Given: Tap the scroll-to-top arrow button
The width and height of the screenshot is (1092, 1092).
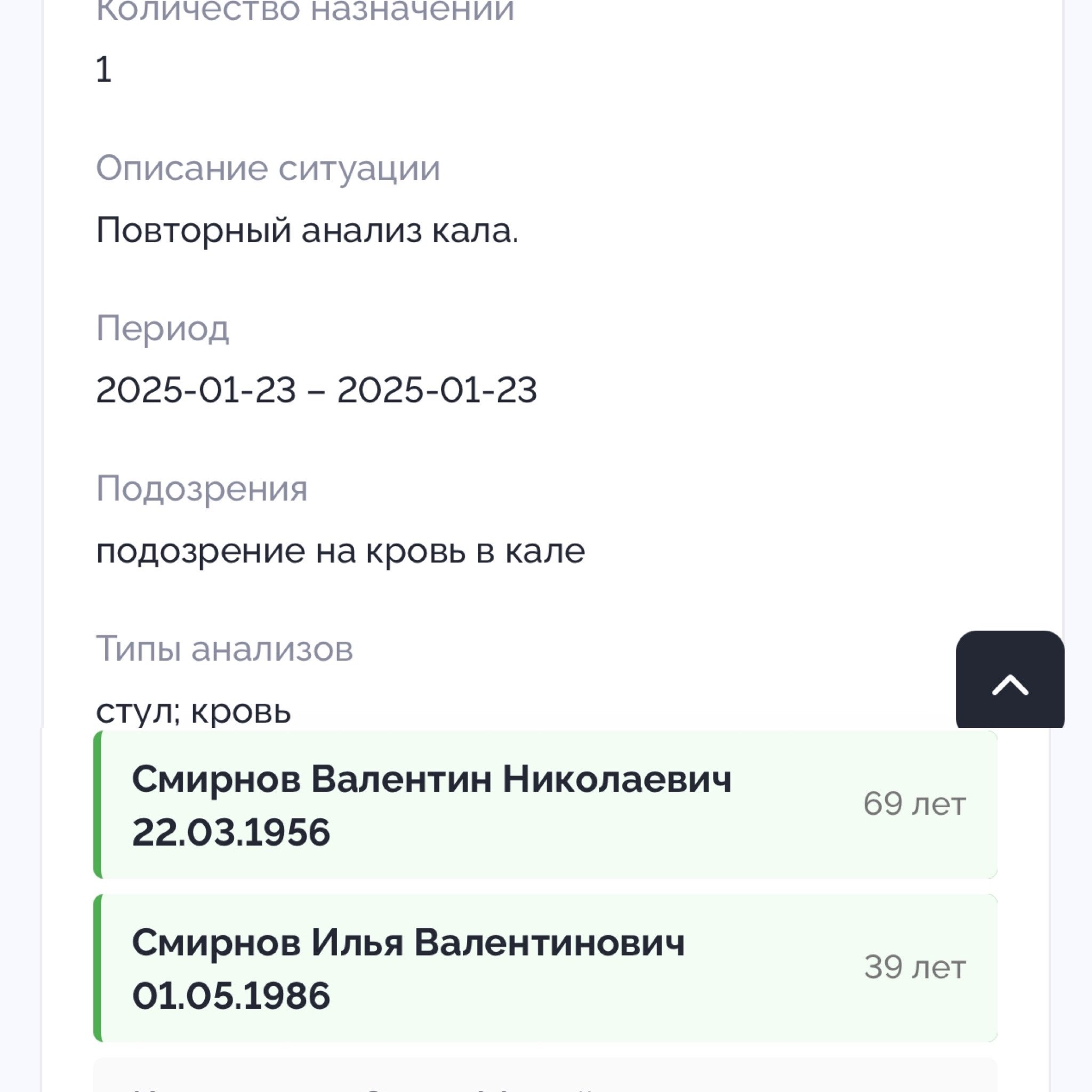Looking at the screenshot, I should (1009, 681).
